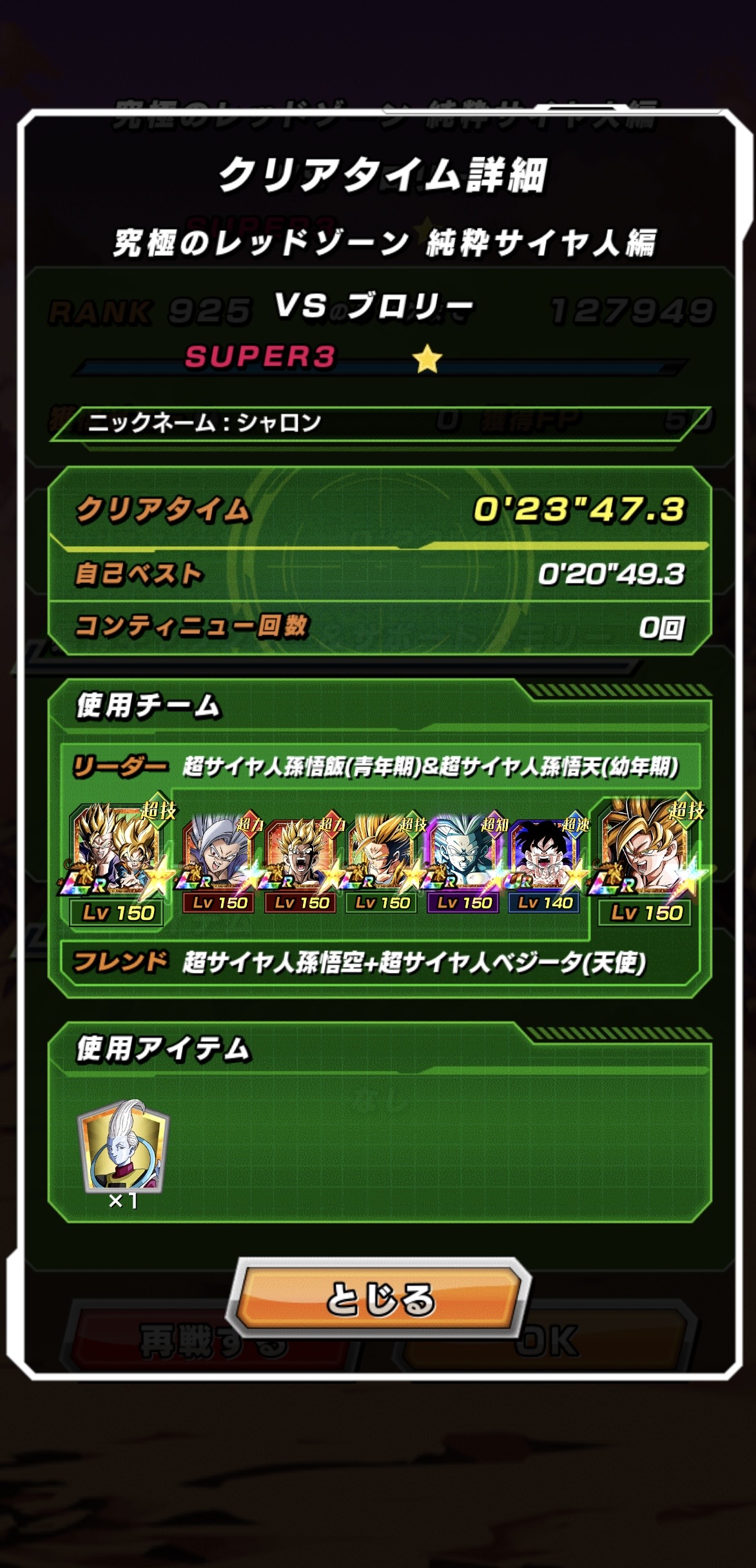Close the clear time details dialog

[380, 1298]
